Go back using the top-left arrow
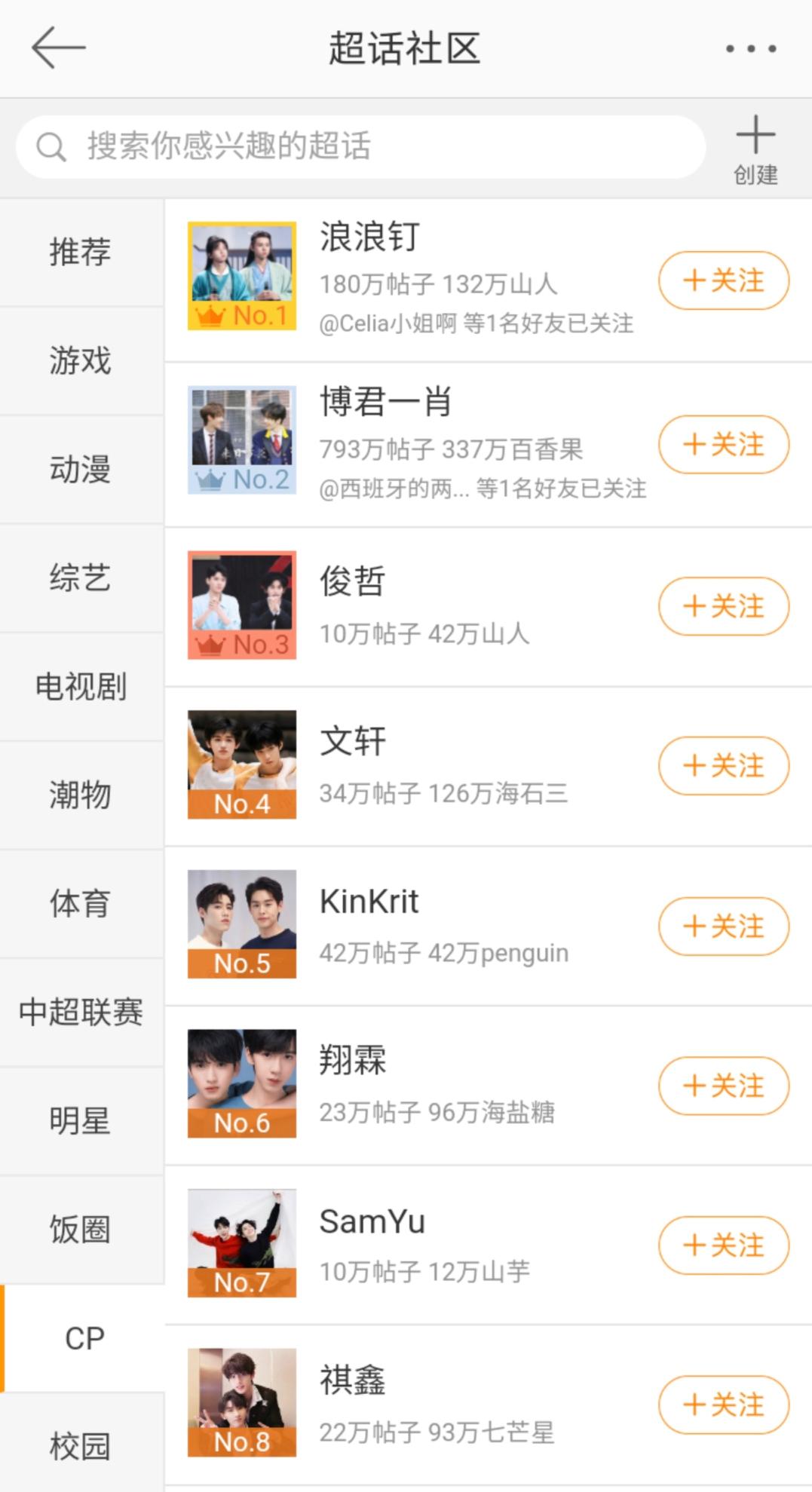This screenshot has height=1492, width=812. (x=58, y=48)
